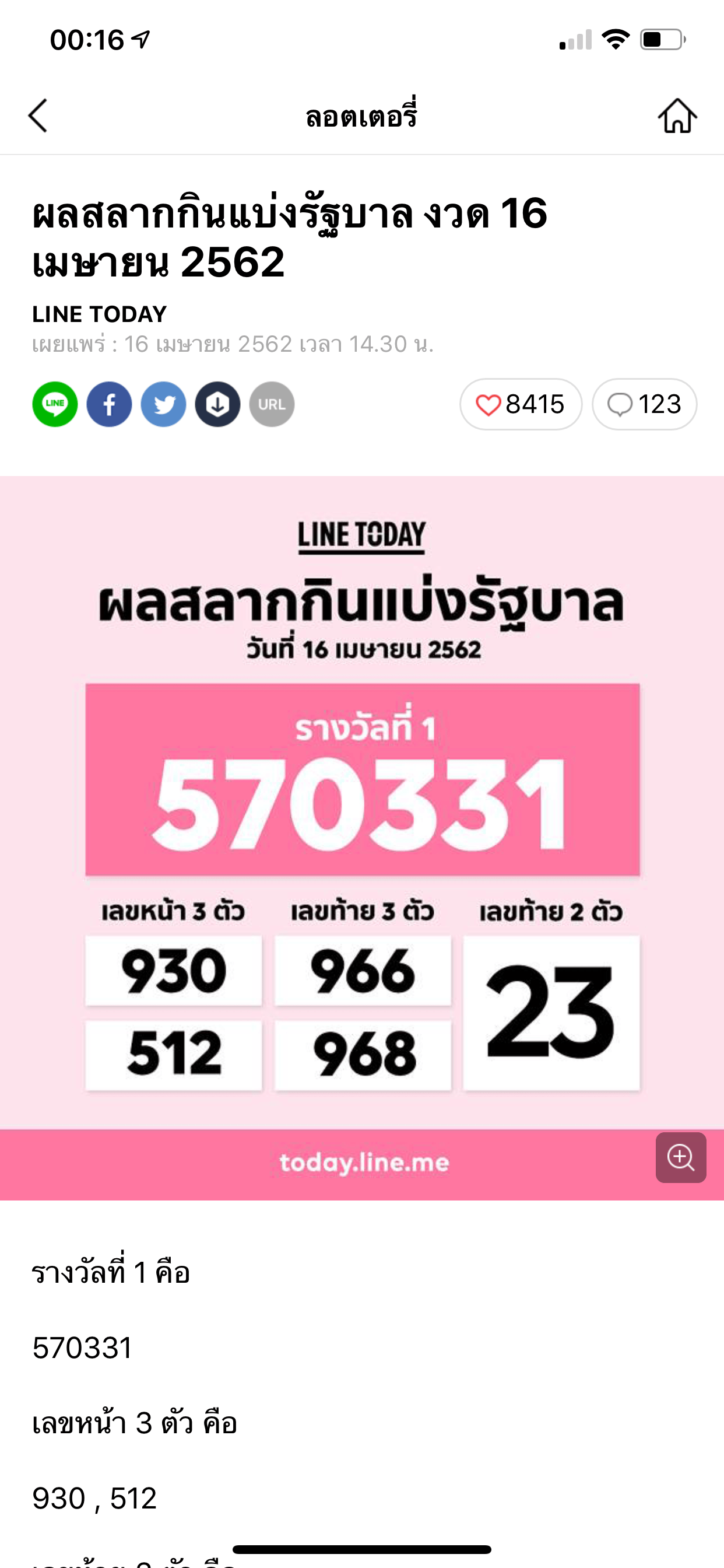Open the home icon
The width and height of the screenshot is (724, 1568).
[677, 116]
